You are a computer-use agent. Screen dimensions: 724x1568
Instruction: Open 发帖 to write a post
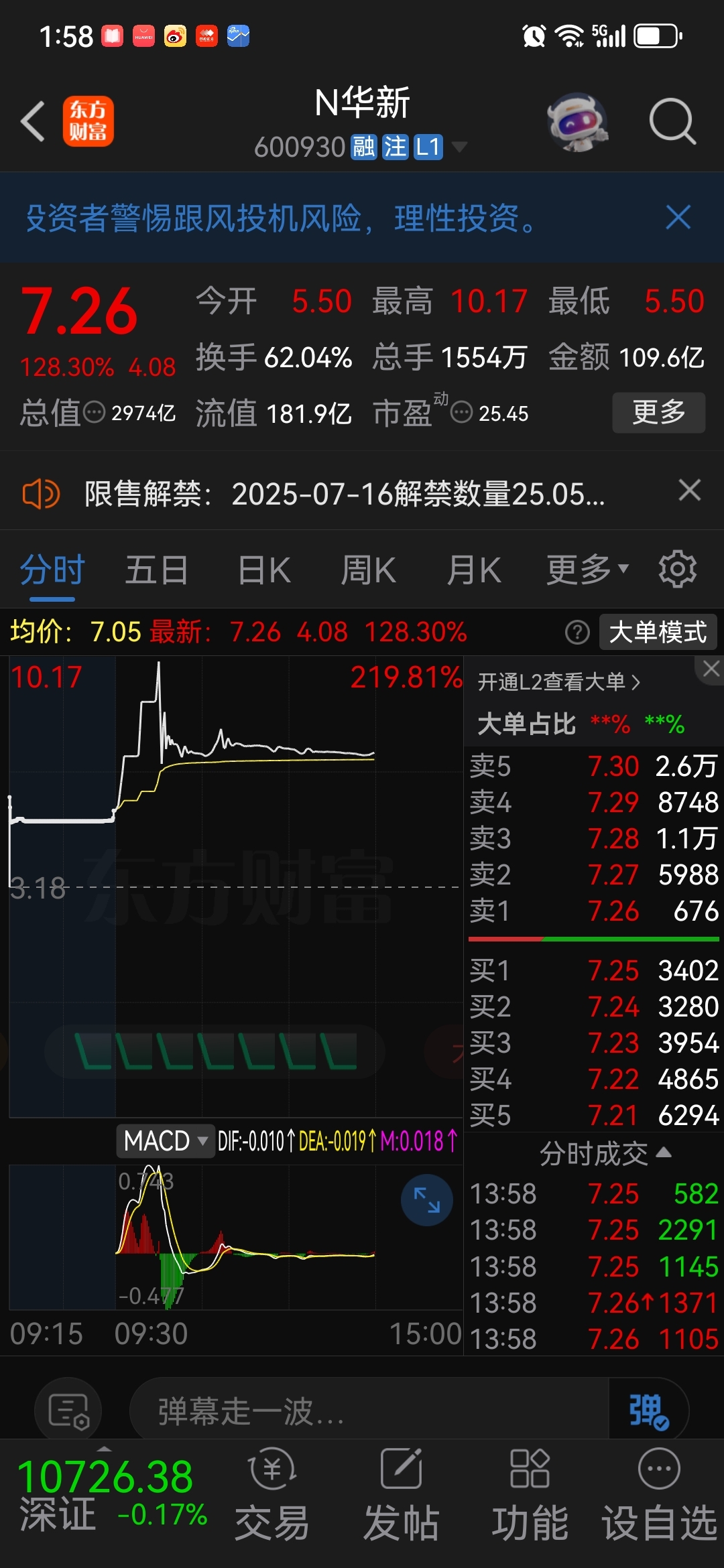point(401,1494)
